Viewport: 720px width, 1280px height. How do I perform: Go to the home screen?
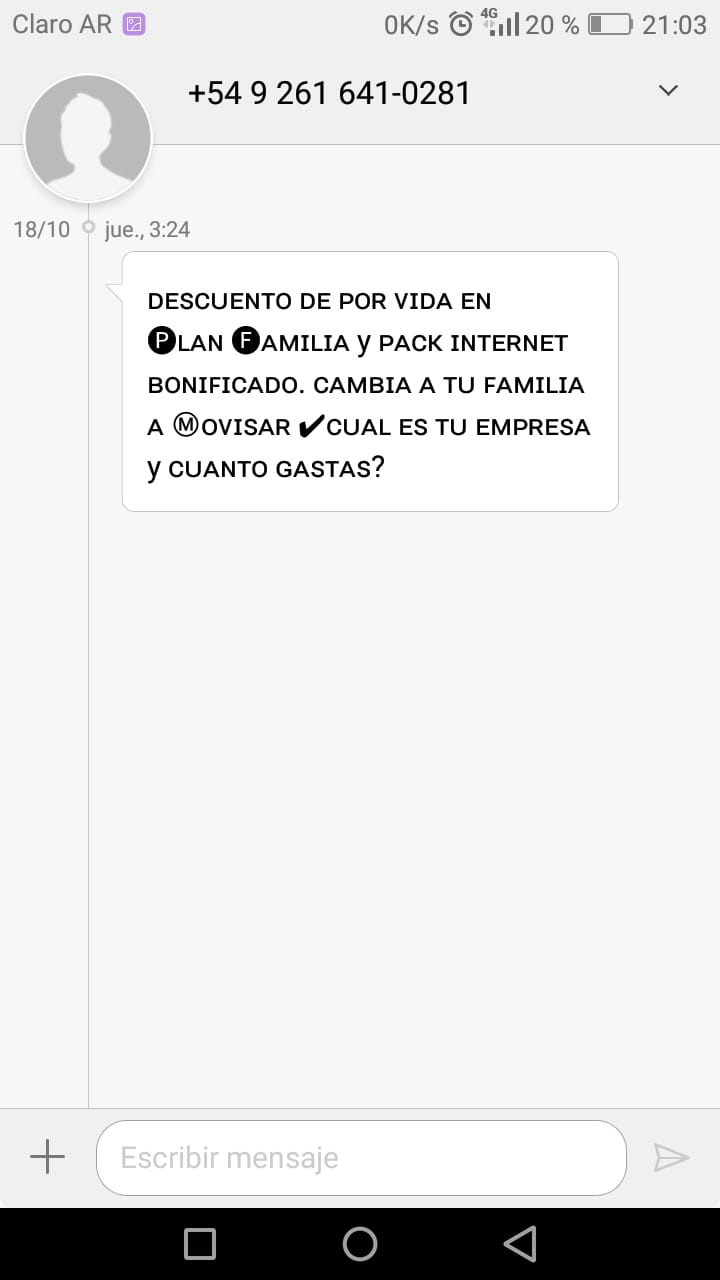(x=360, y=1244)
